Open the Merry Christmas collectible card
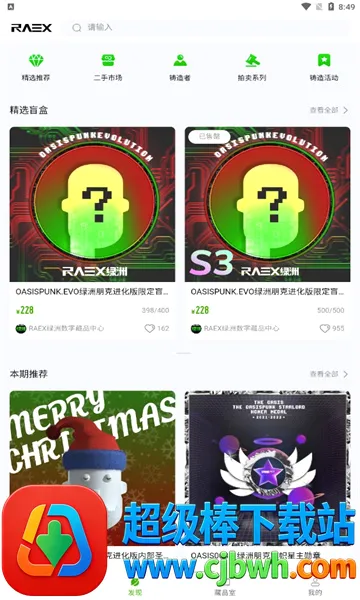Screen dimensions: 360x600 tap(92, 474)
